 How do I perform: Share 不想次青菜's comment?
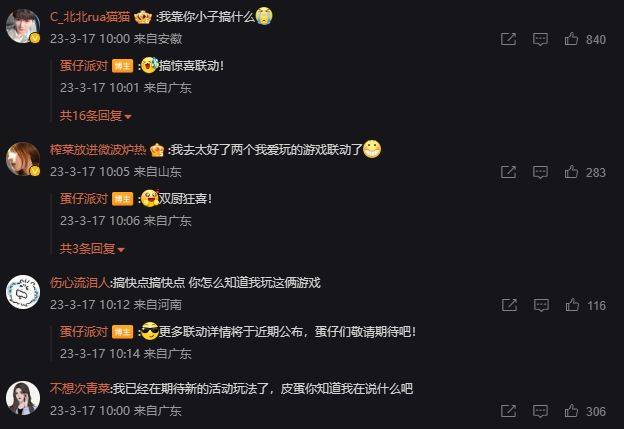click(x=508, y=411)
